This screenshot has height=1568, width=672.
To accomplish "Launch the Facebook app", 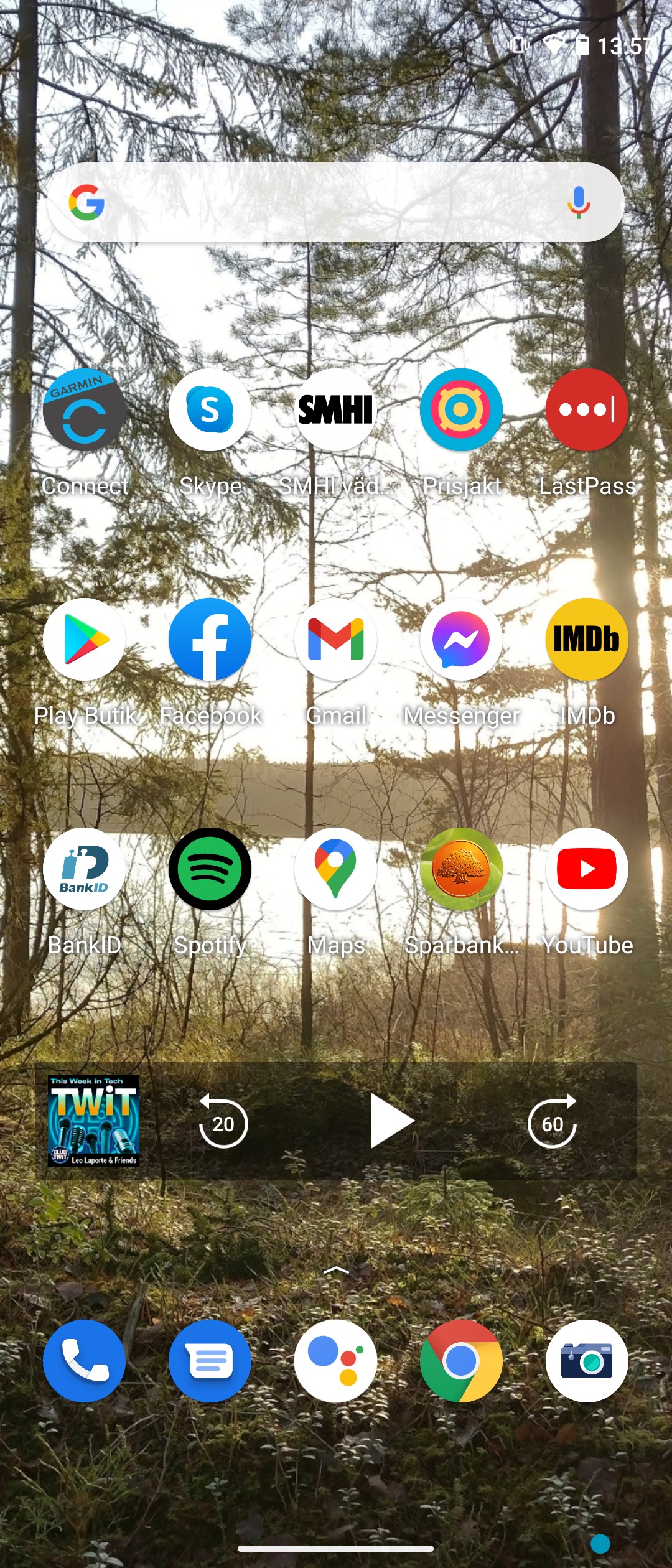I will (x=210, y=640).
